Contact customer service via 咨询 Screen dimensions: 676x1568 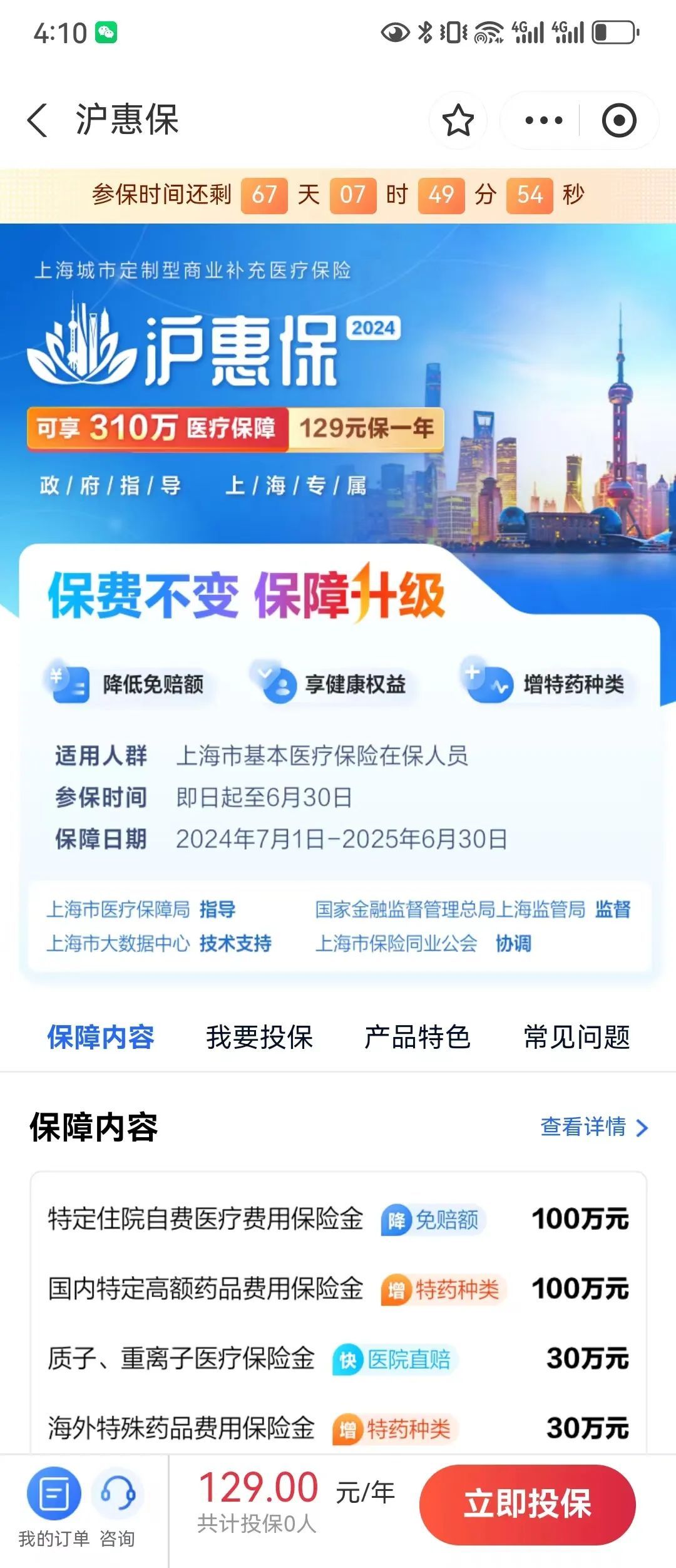tap(118, 1506)
